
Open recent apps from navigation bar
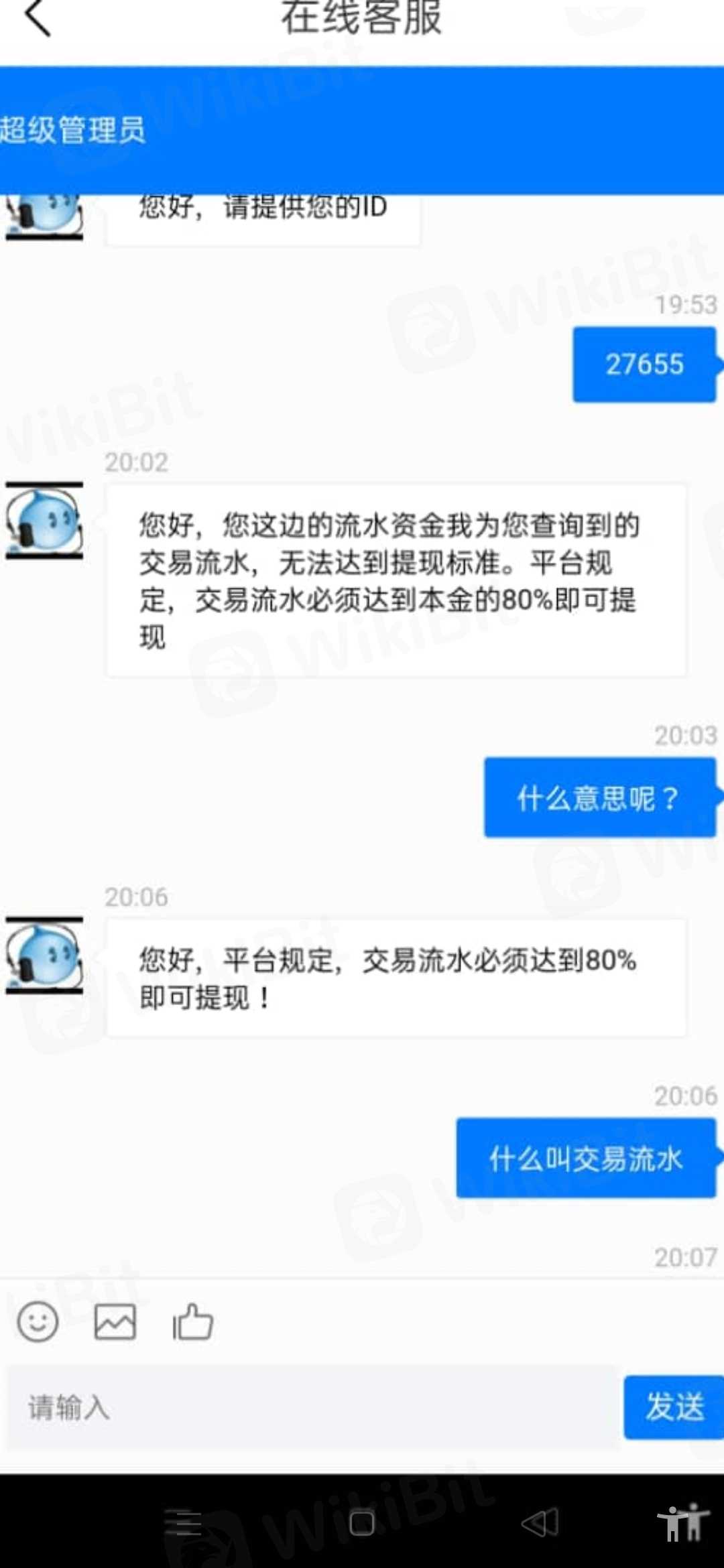tap(183, 1523)
